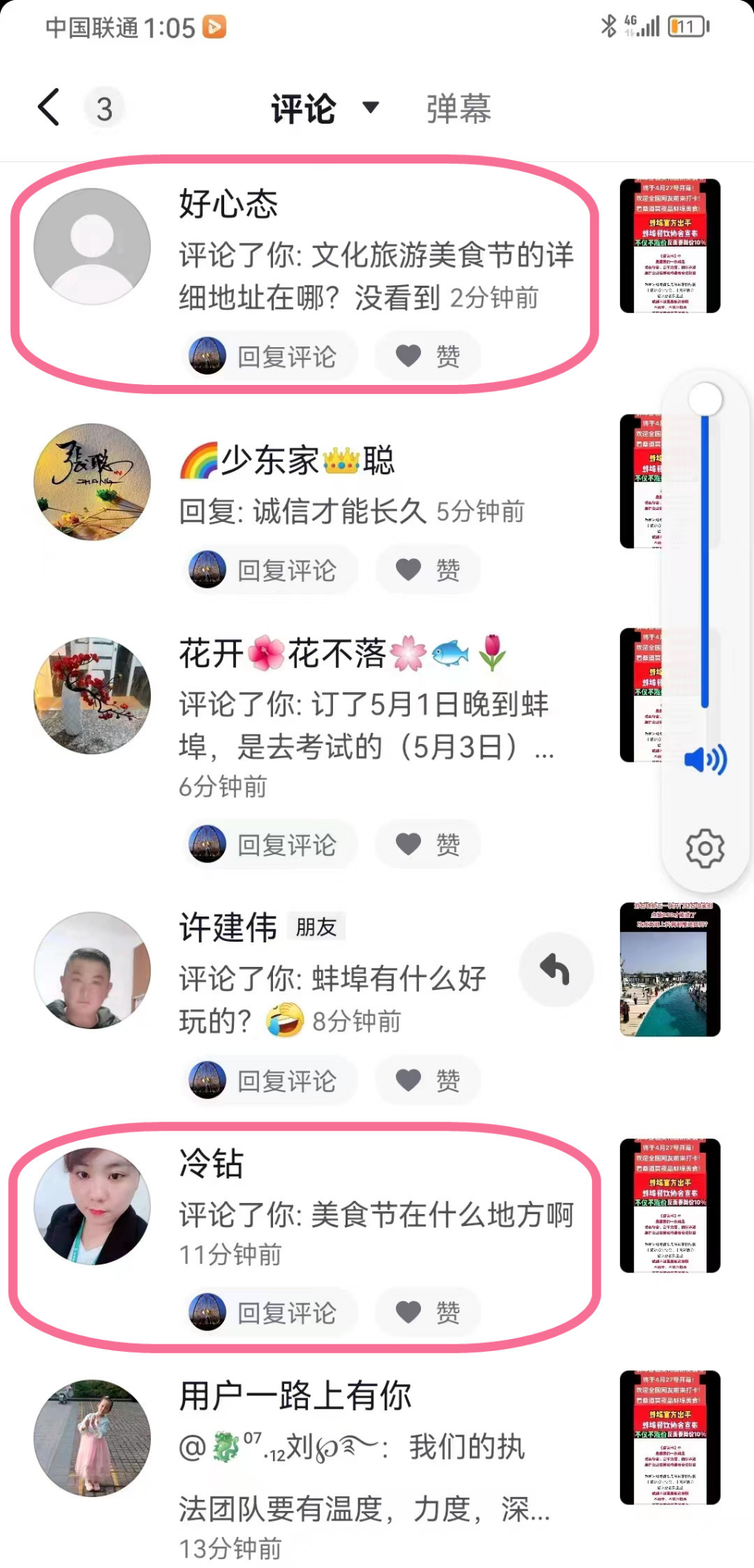
Task: Open video thumbnail beside 许建伟's comment
Action: [670, 969]
